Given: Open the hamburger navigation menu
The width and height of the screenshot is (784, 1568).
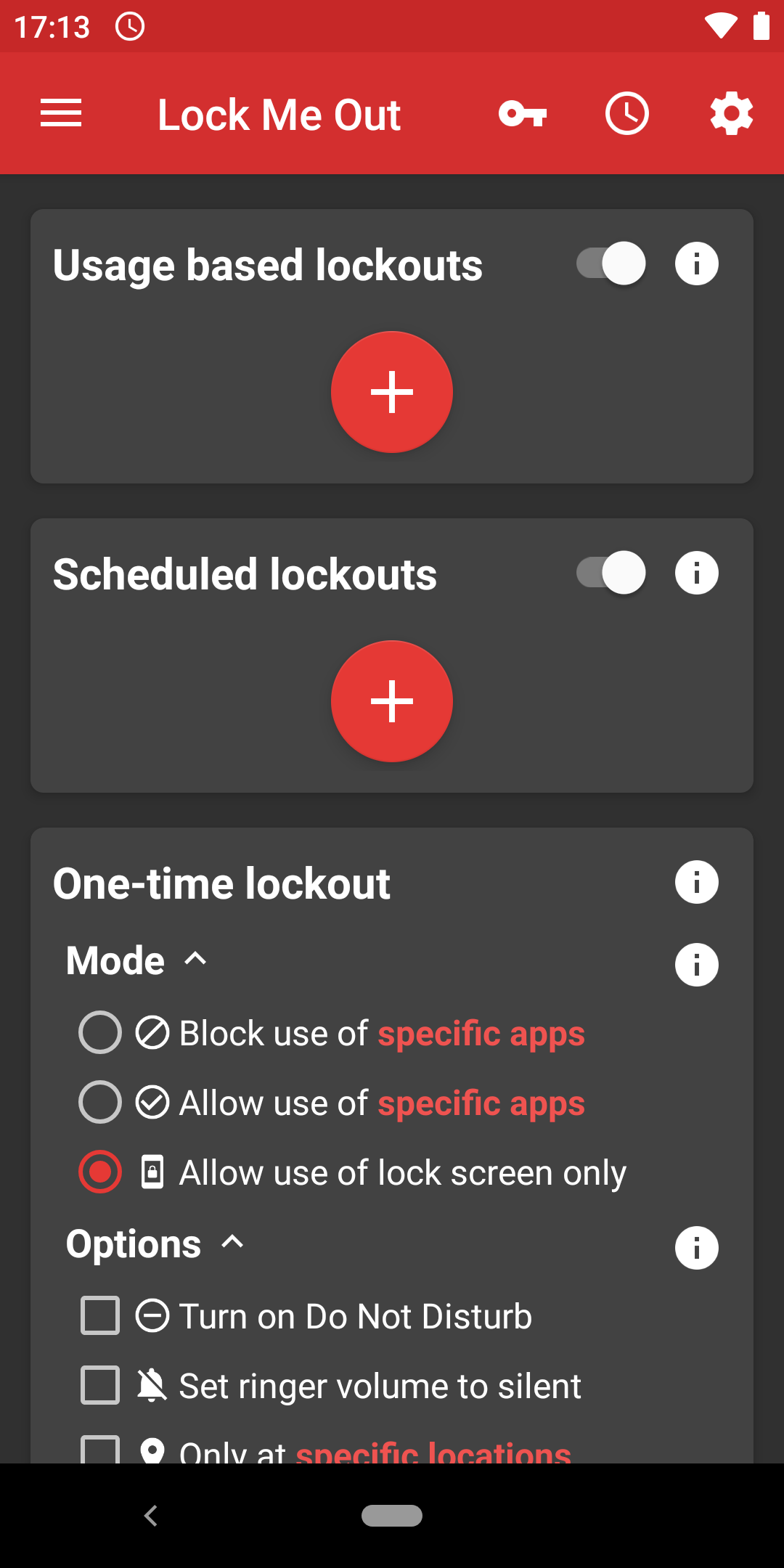Looking at the screenshot, I should (61, 113).
